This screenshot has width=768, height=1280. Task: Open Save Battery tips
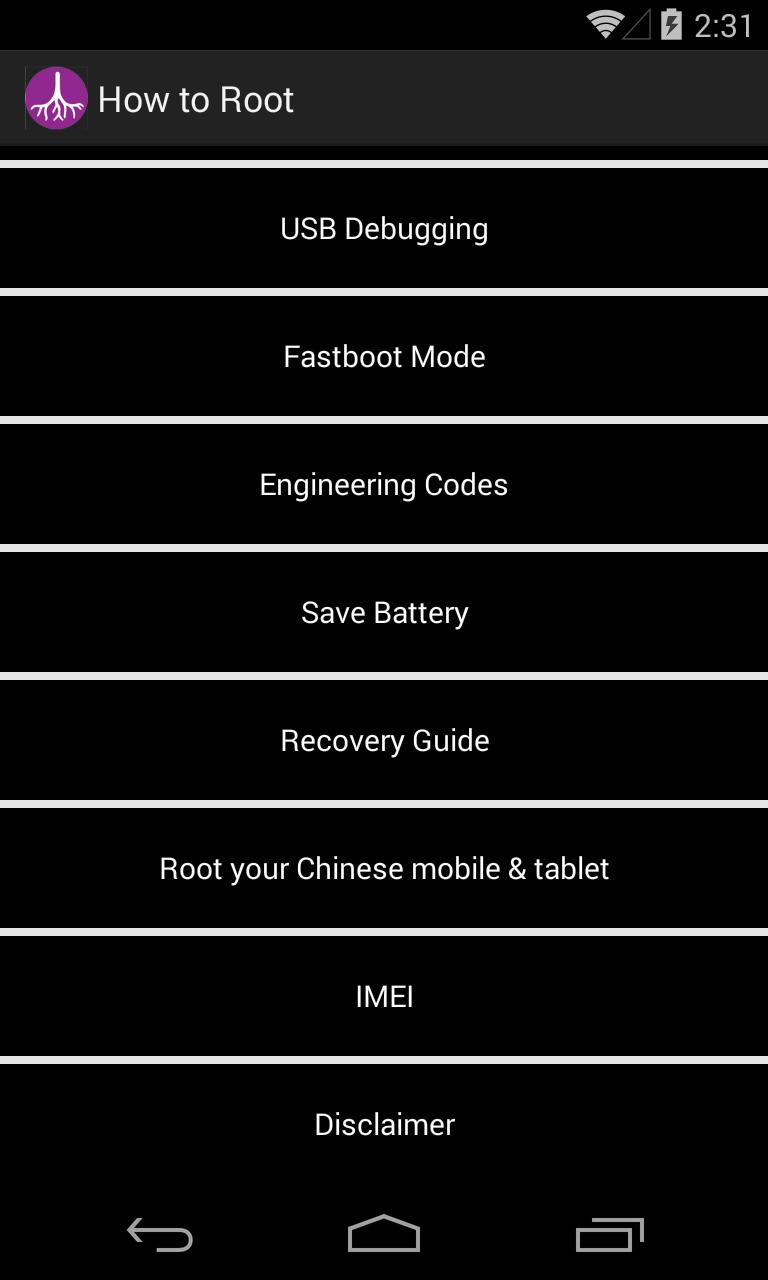click(x=384, y=613)
